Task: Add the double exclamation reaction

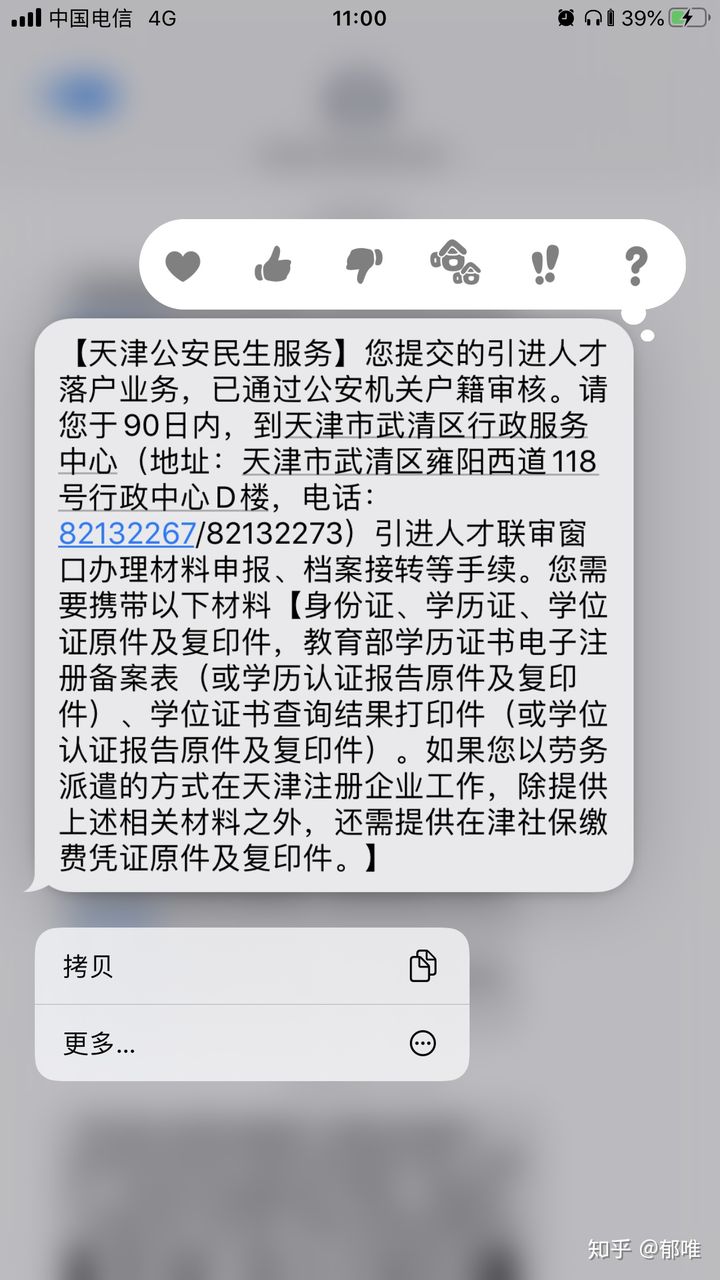Action: (x=545, y=265)
